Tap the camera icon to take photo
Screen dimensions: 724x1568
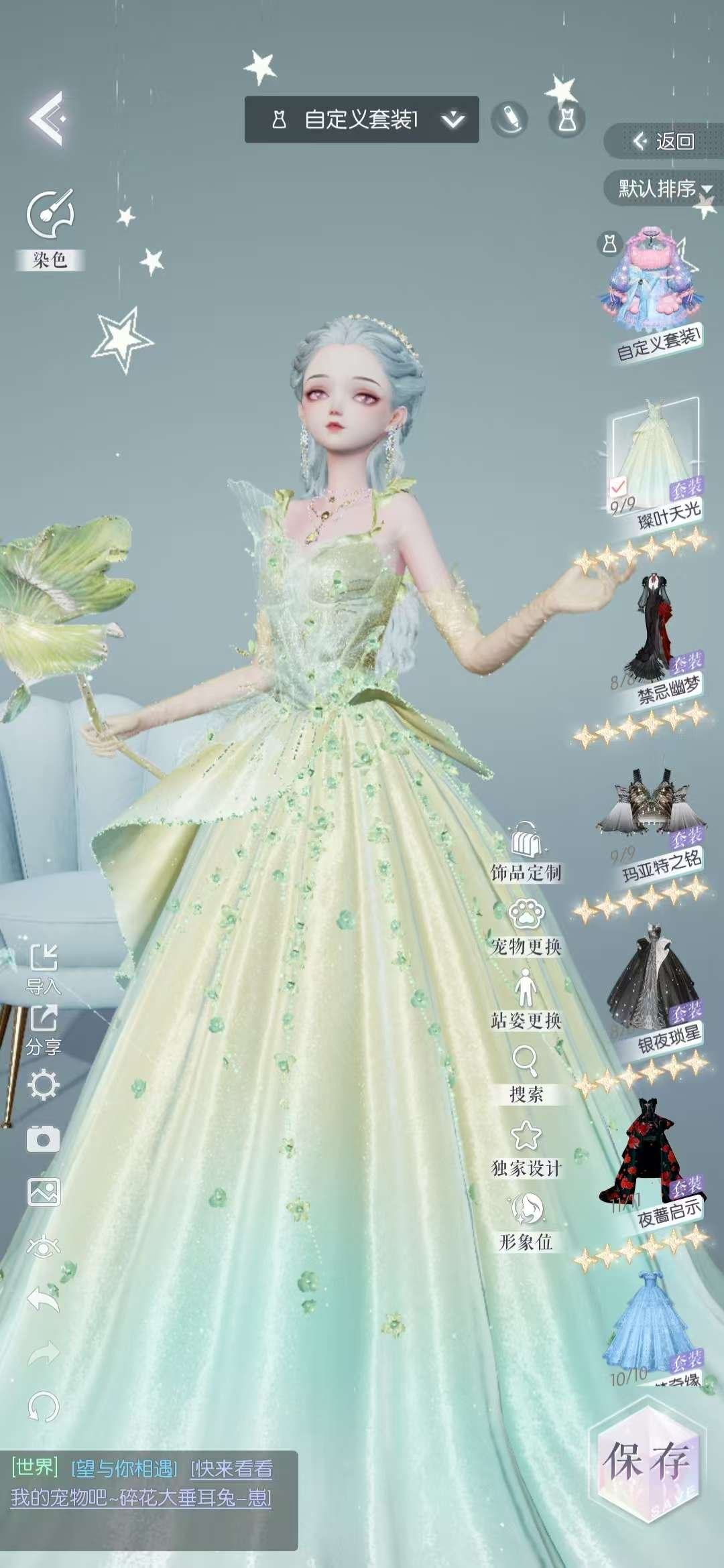tap(44, 1138)
